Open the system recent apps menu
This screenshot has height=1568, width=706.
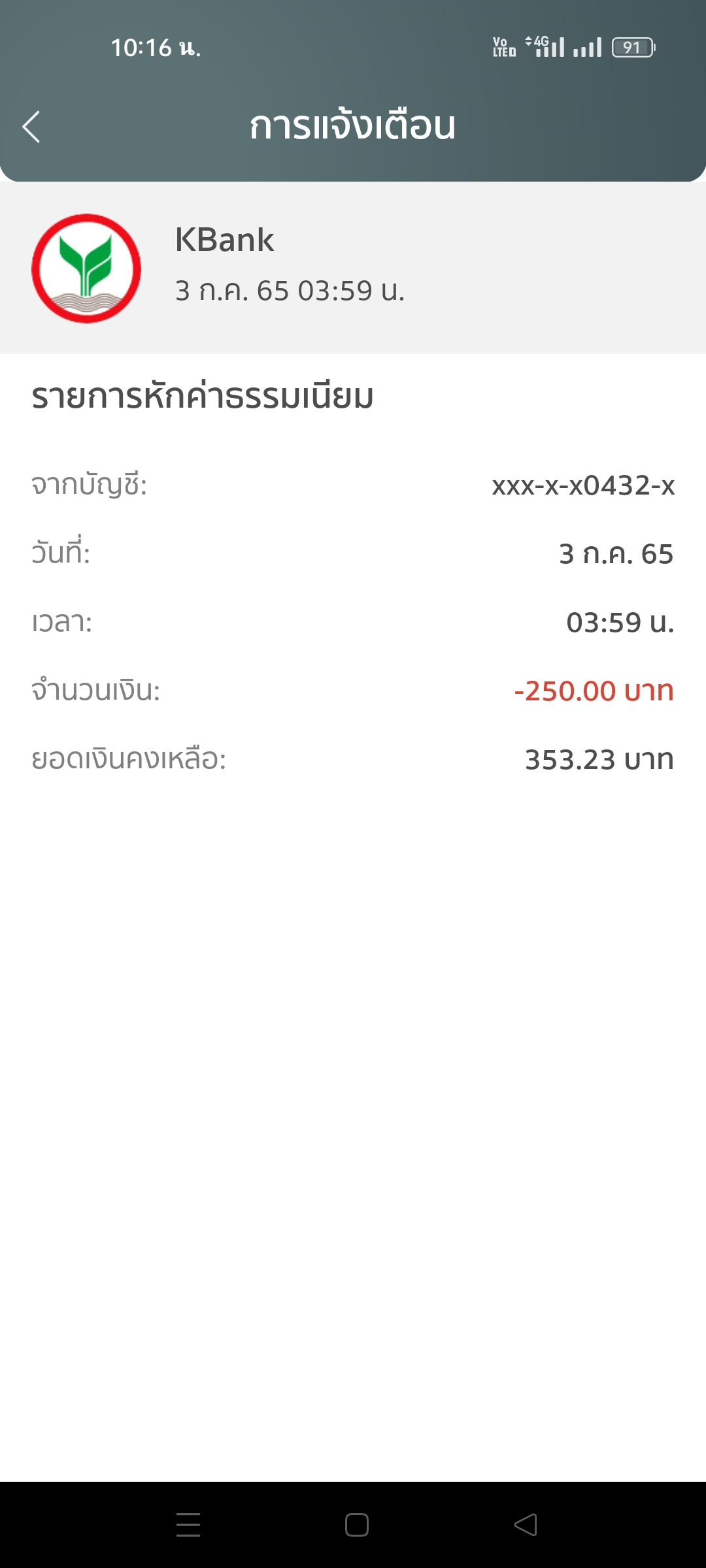[x=188, y=1525]
